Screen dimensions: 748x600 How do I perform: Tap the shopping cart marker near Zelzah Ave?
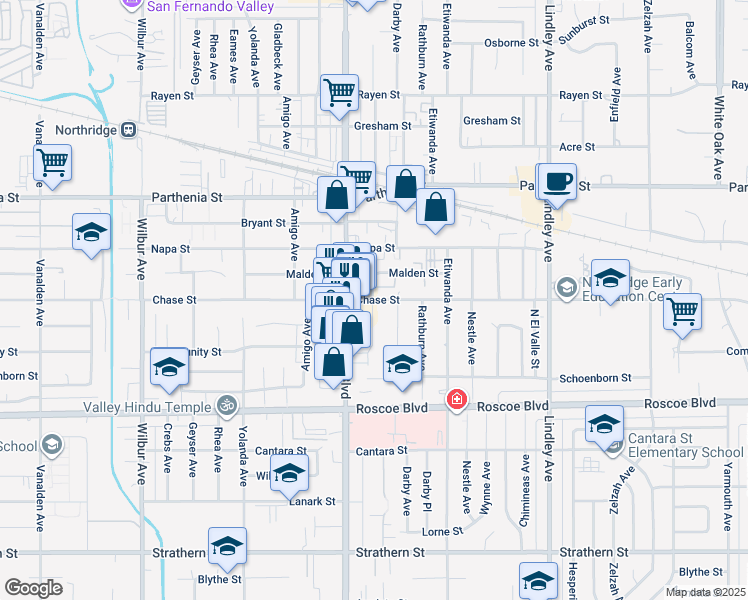pyautogui.click(x=683, y=312)
